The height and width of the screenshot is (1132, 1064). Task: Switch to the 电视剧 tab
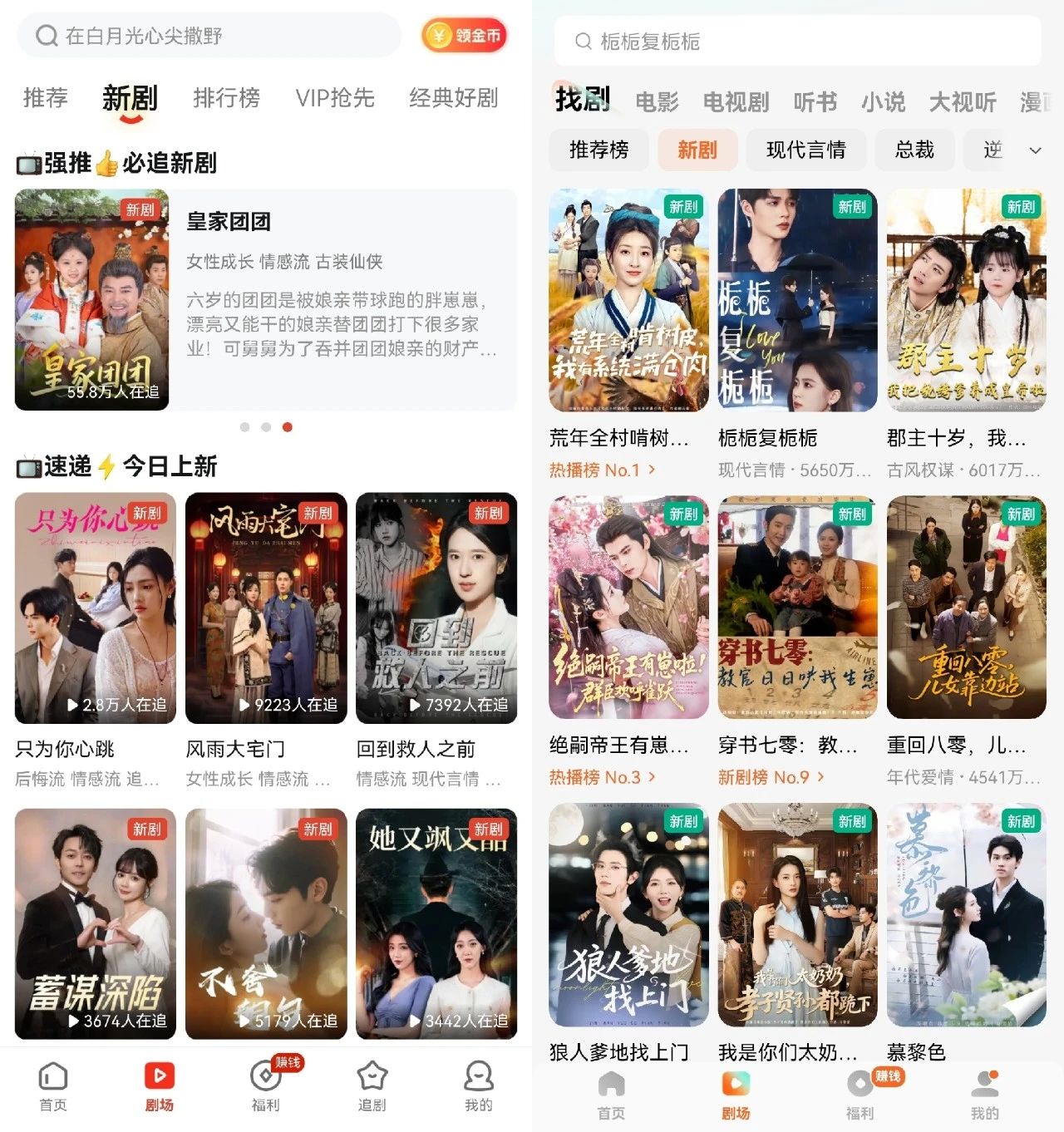tap(736, 102)
